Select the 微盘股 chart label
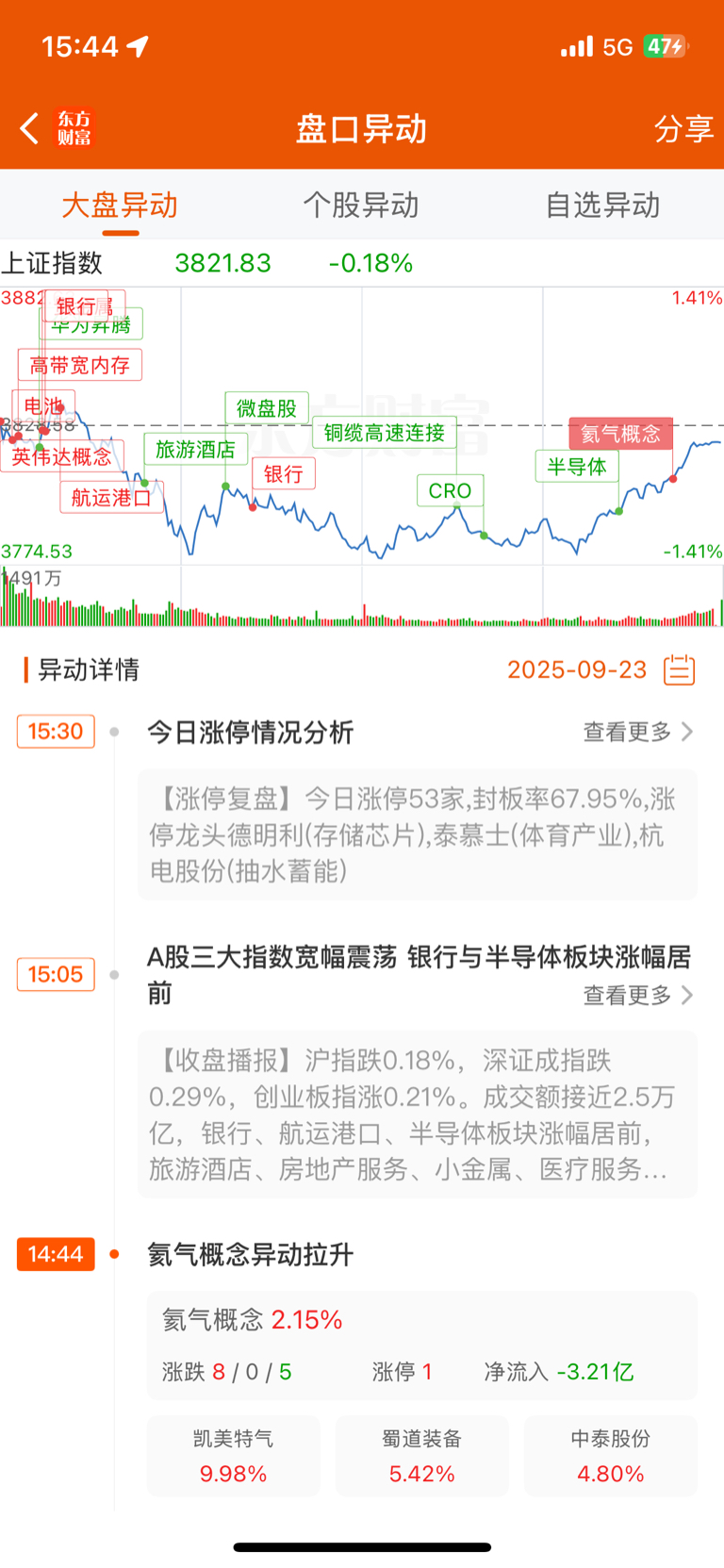The image size is (724, 1568). 267,408
